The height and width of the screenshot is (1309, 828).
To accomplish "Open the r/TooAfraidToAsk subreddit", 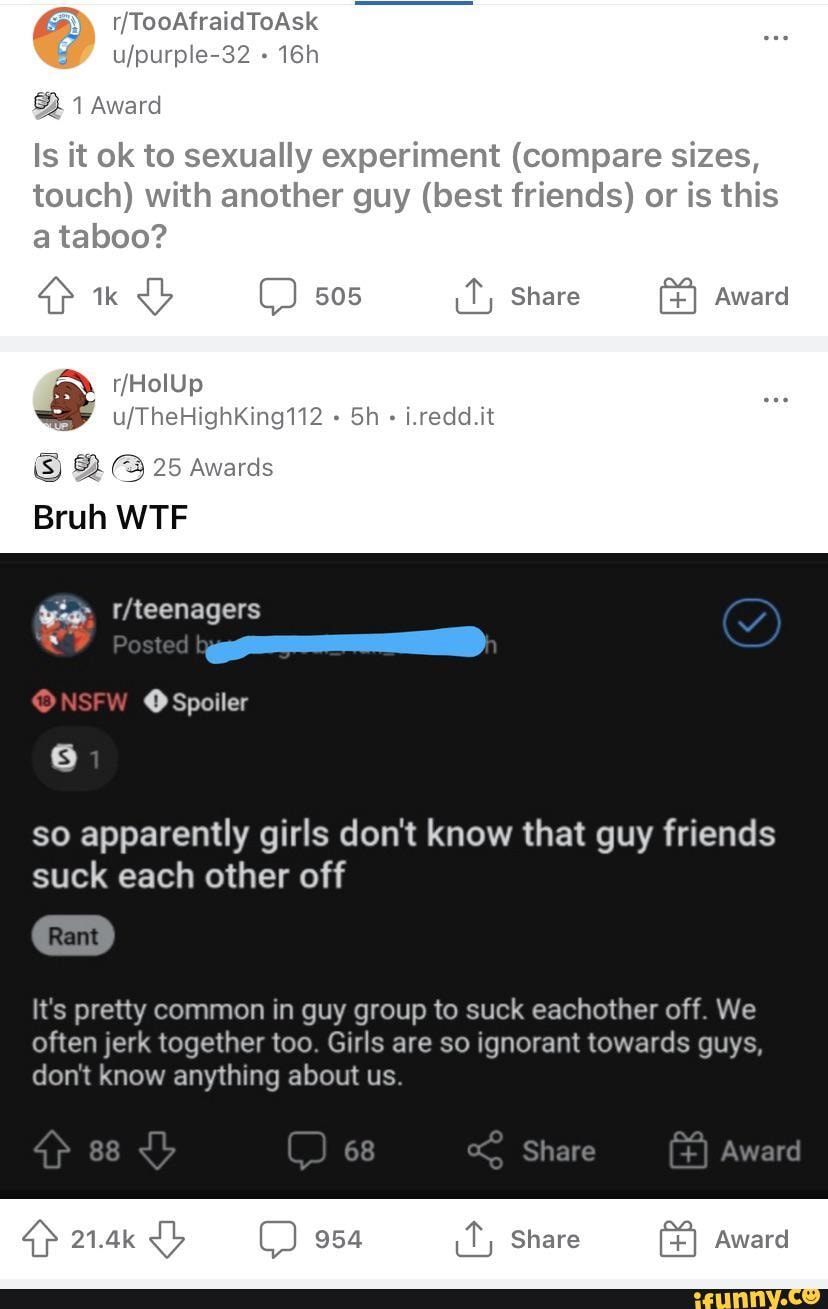I will 216,20.
